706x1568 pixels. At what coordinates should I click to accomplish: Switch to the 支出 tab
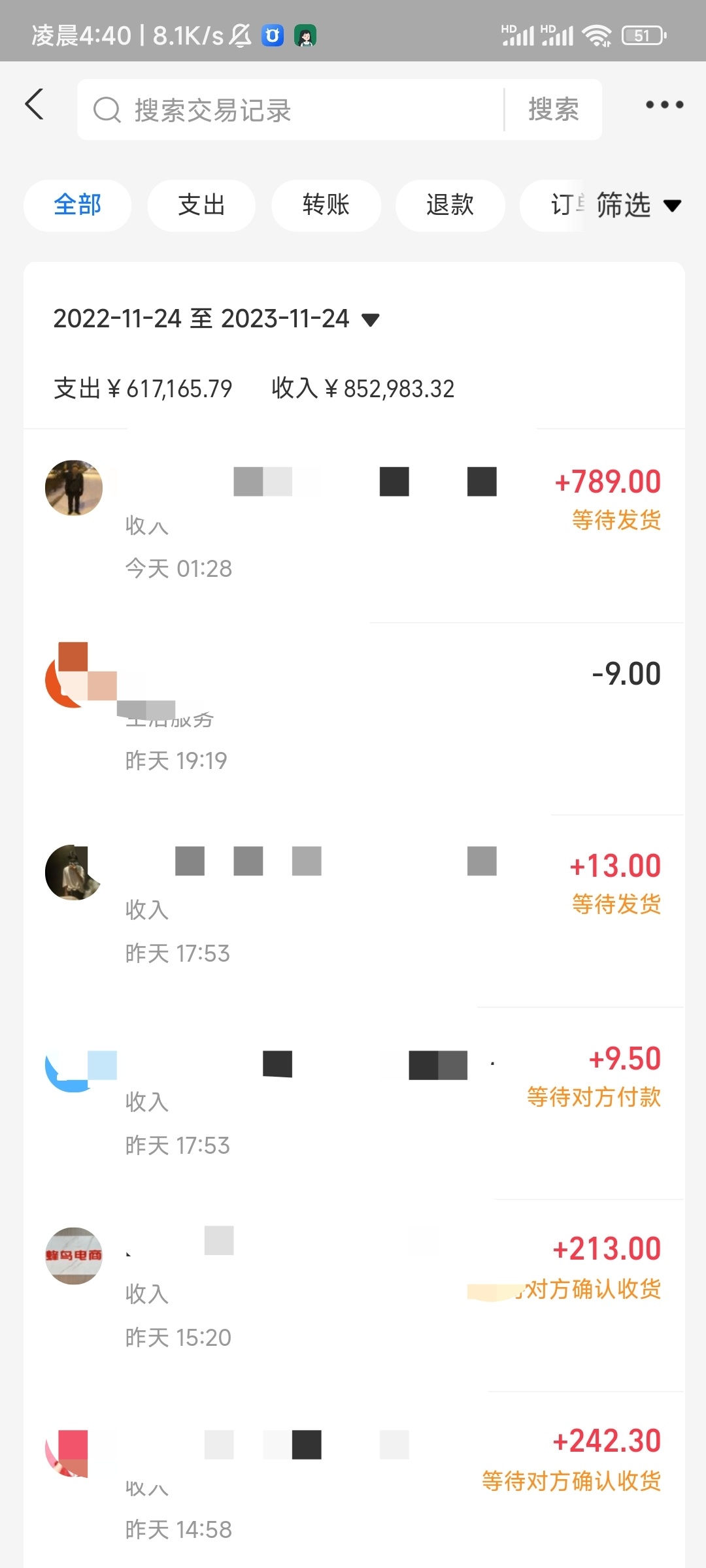tap(201, 205)
